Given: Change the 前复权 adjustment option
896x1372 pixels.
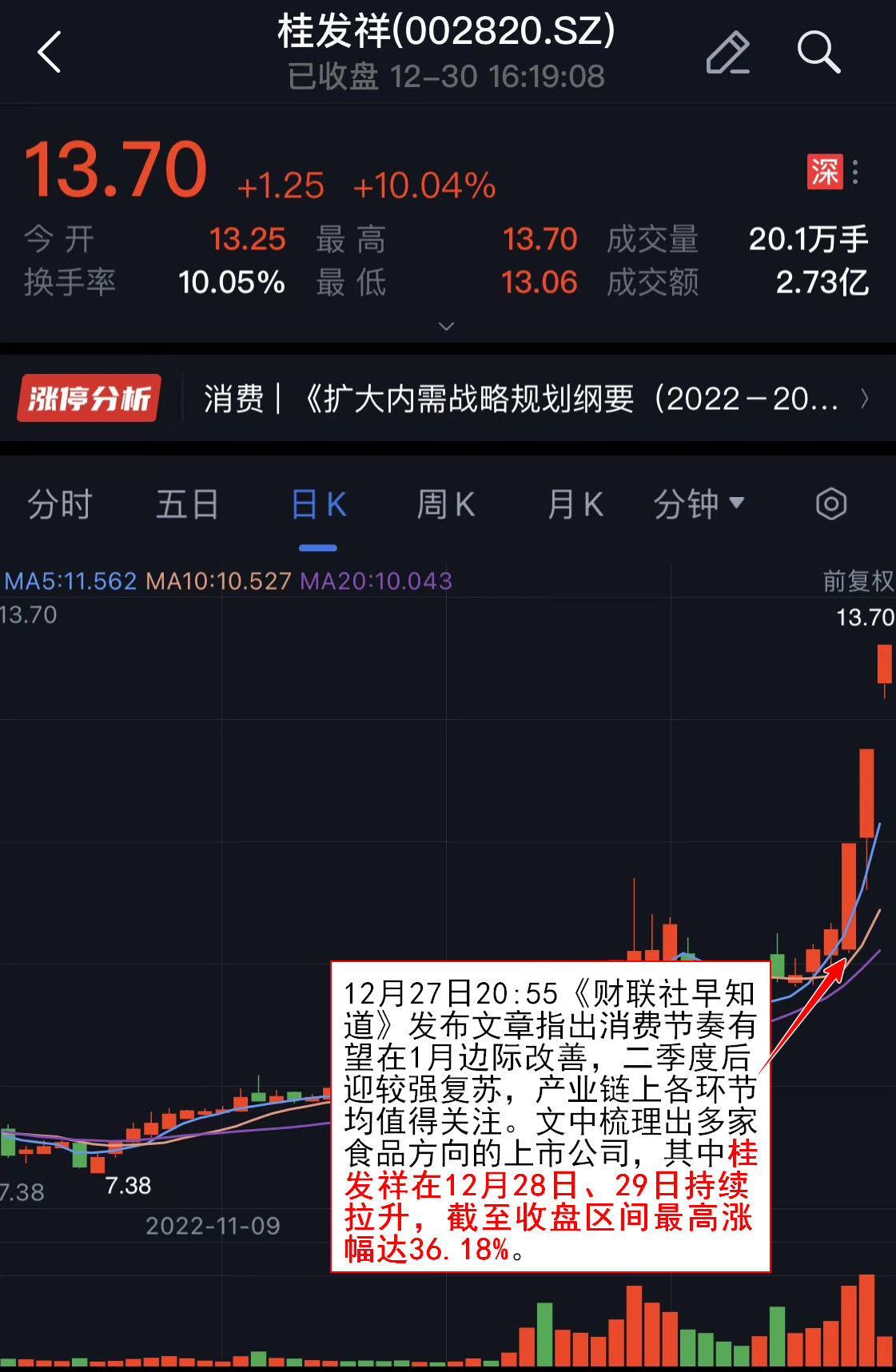Looking at the screenshot, I should 858,581.
